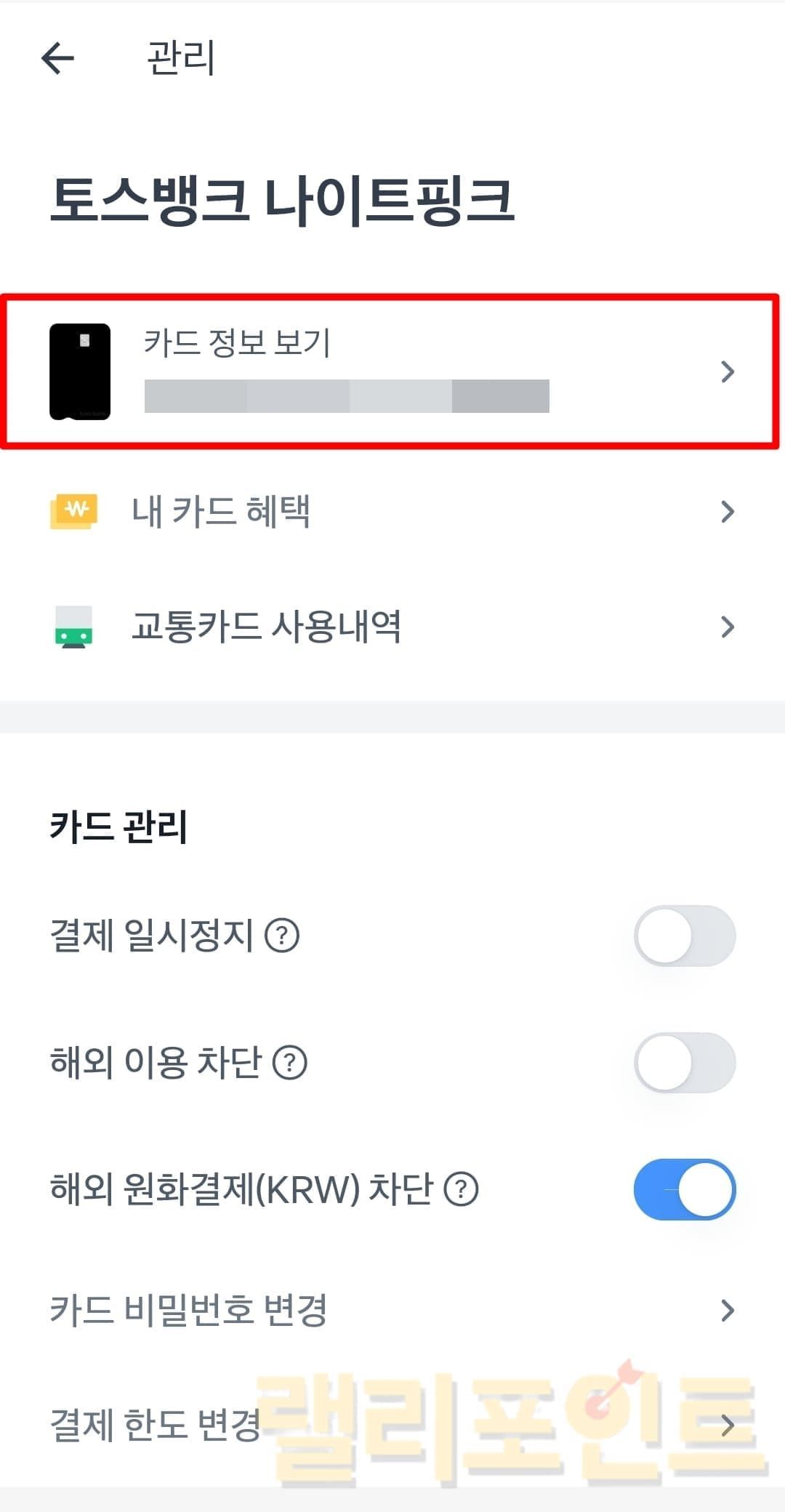Open 교통카드 사용내역

391,627
